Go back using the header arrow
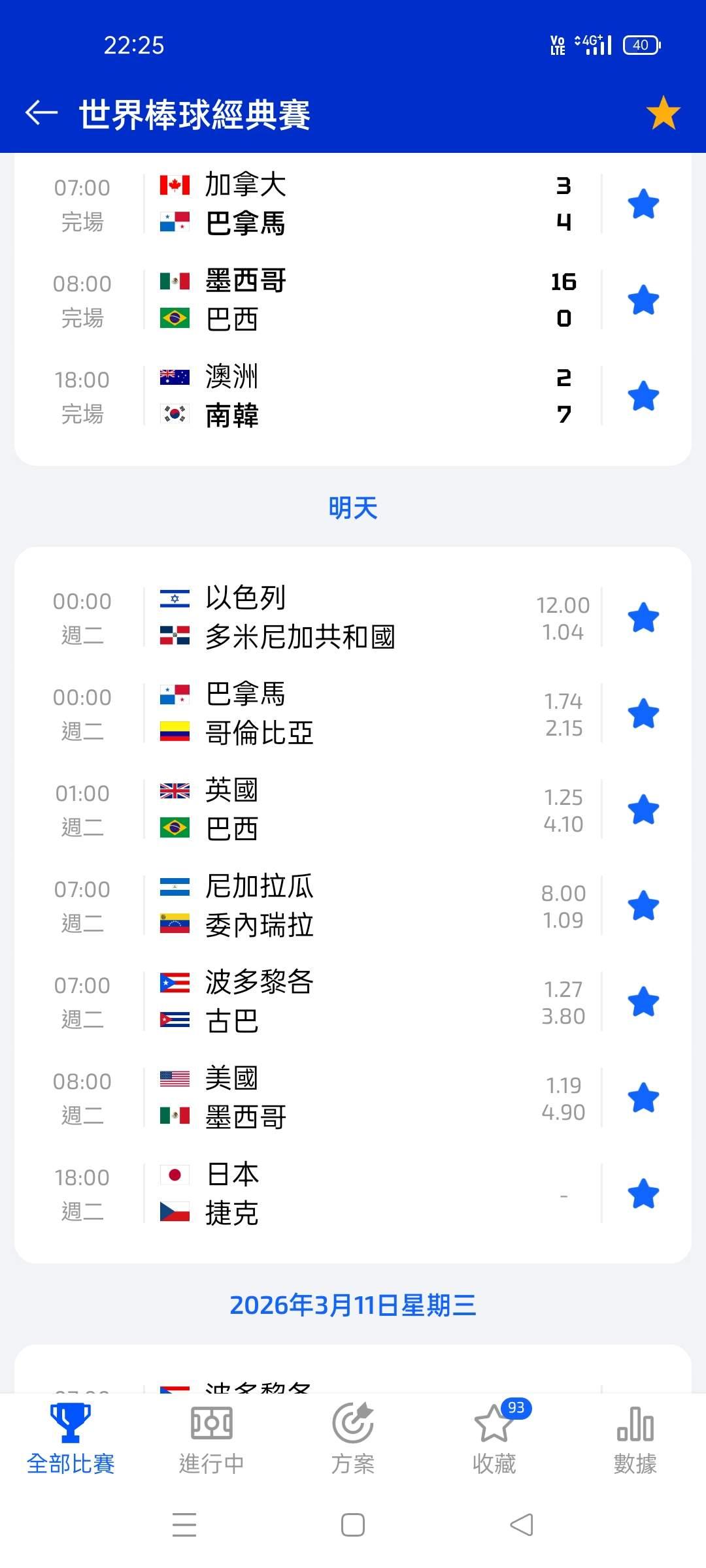 [42, 113]
